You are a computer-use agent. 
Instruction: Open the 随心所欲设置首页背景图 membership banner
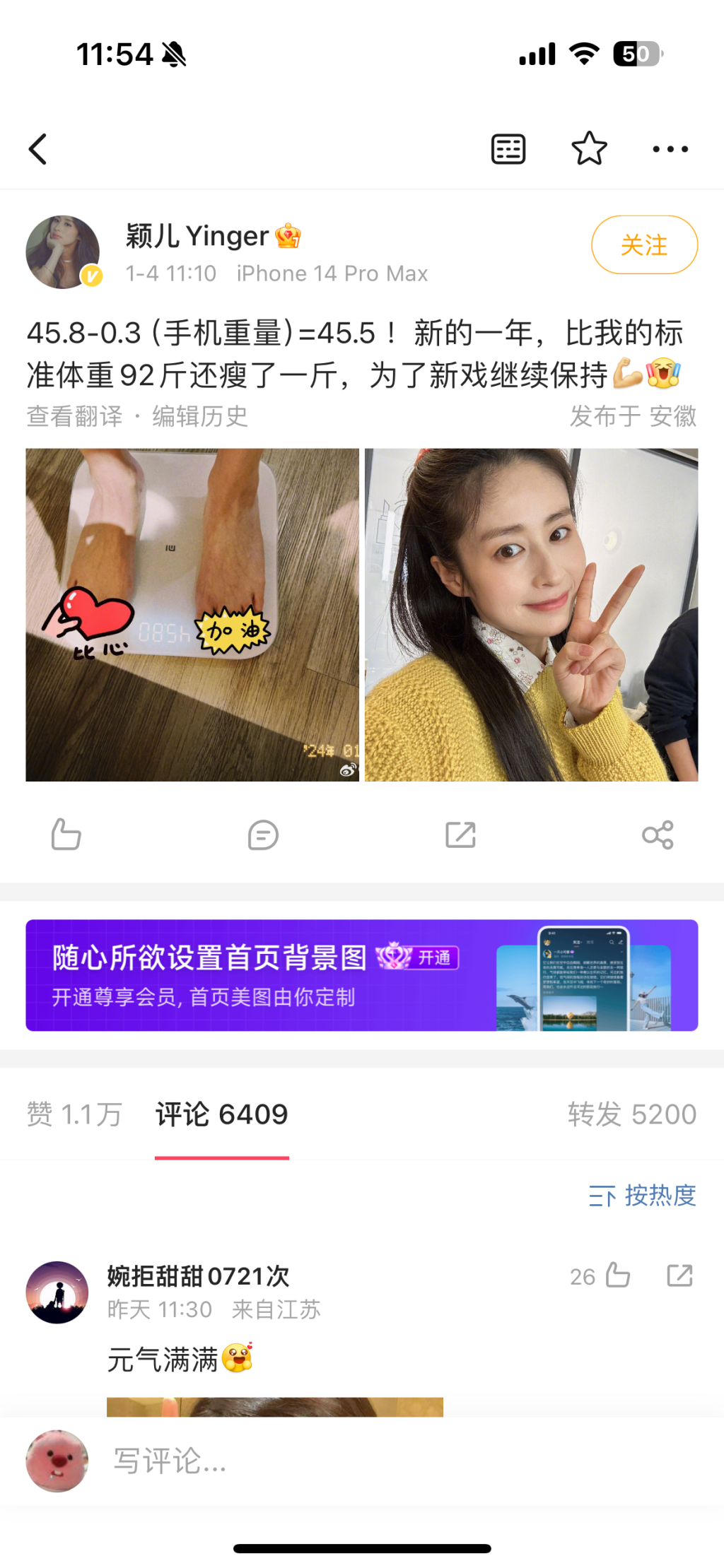tap(361, 974)
